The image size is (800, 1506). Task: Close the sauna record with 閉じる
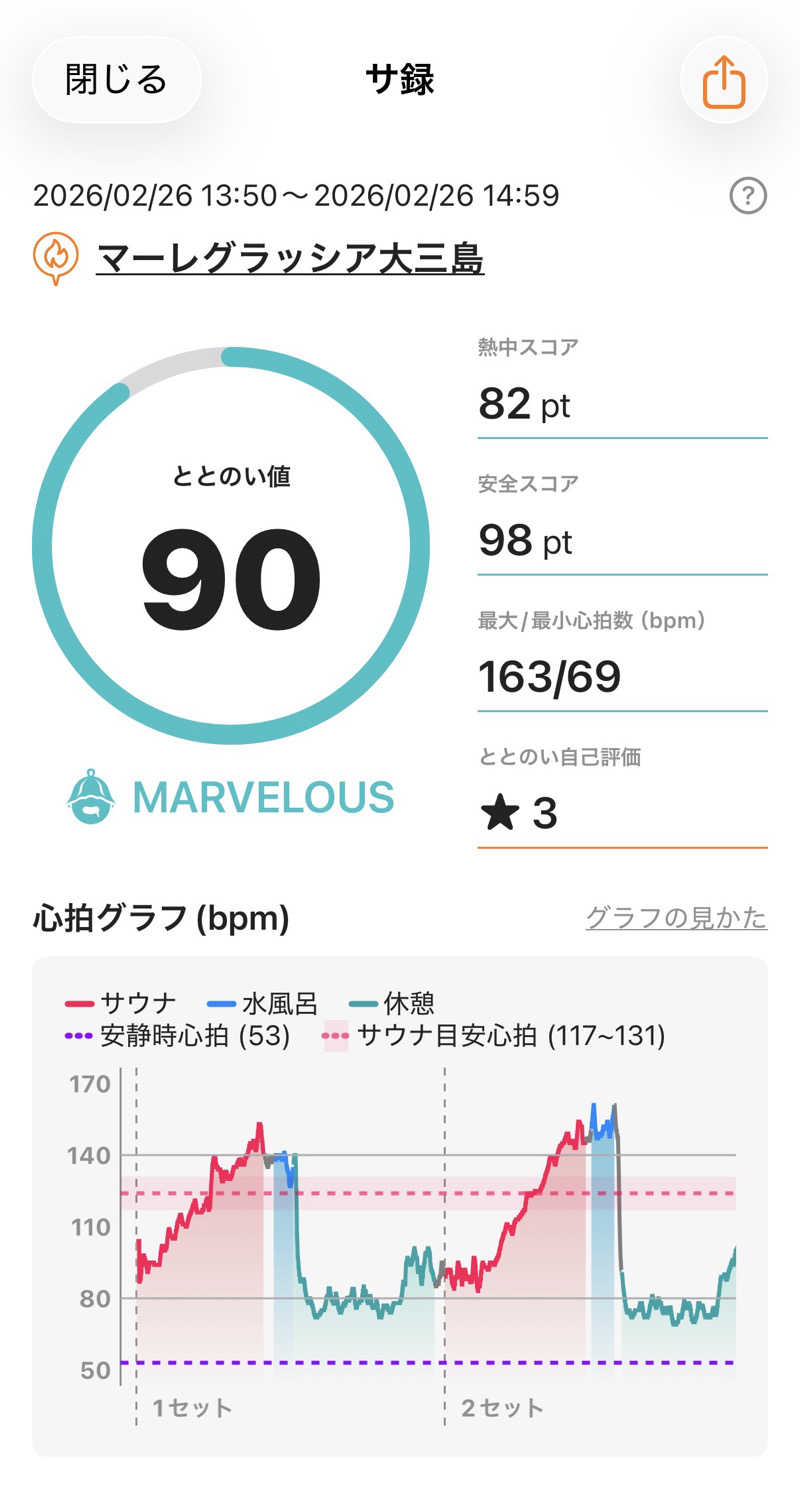116,79
